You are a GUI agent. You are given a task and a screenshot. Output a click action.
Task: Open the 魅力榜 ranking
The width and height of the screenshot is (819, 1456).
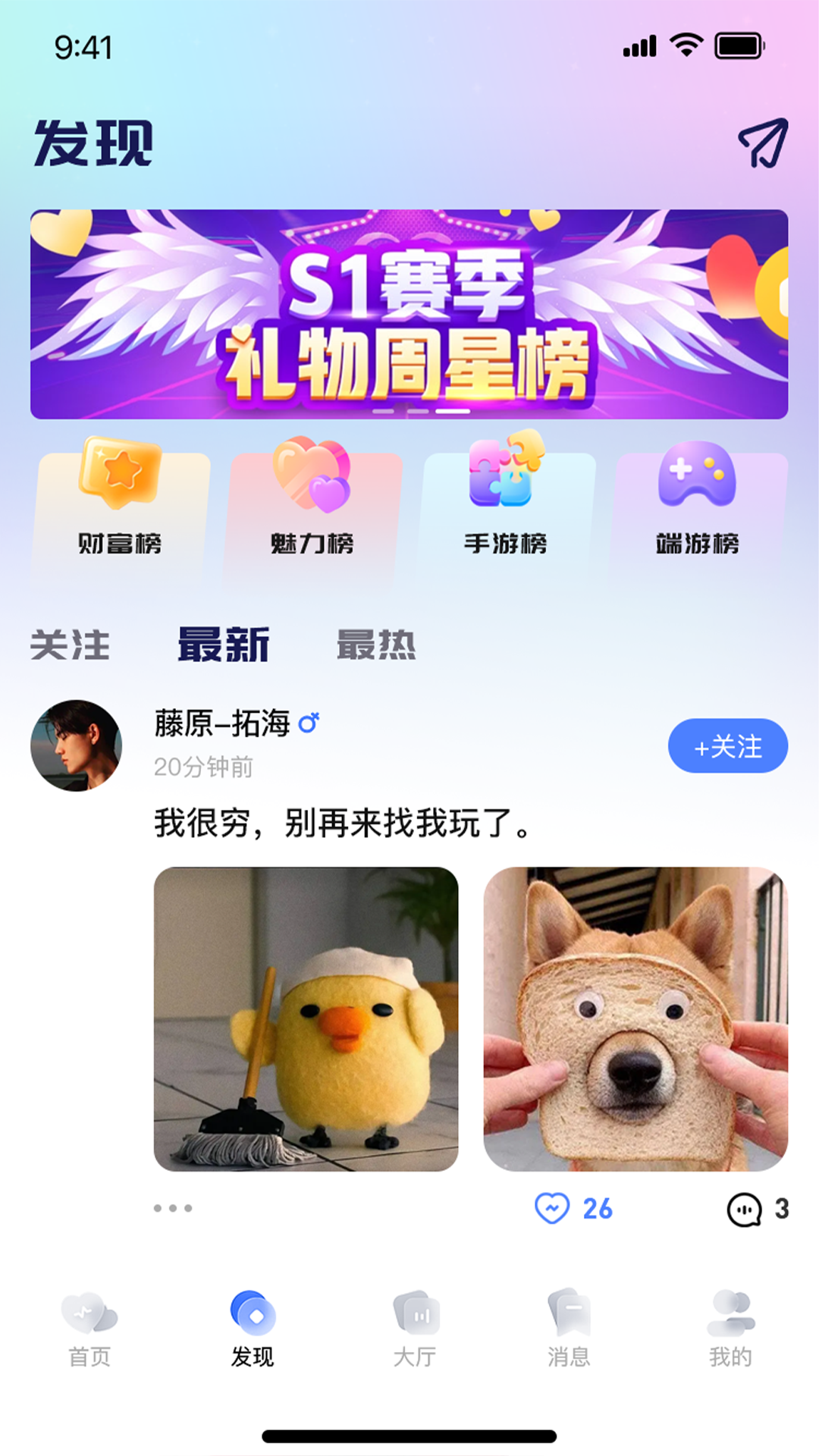pyautogui.click(x=312, y=500)
